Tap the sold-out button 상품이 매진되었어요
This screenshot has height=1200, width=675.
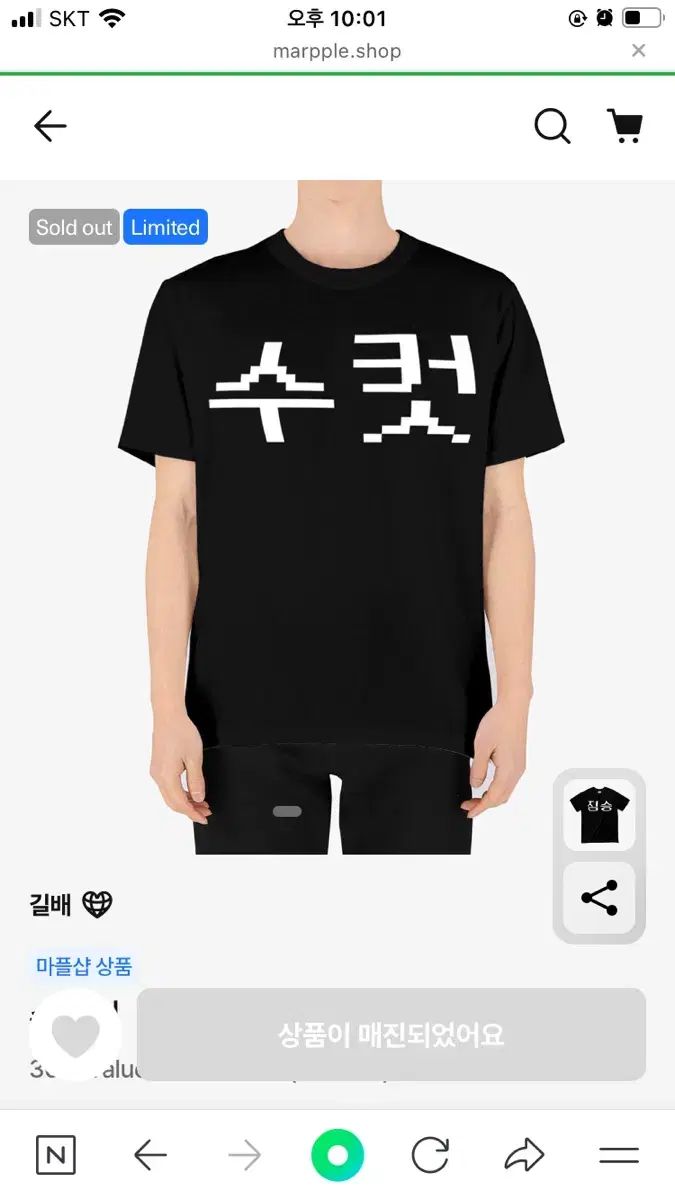point(391,1035)
